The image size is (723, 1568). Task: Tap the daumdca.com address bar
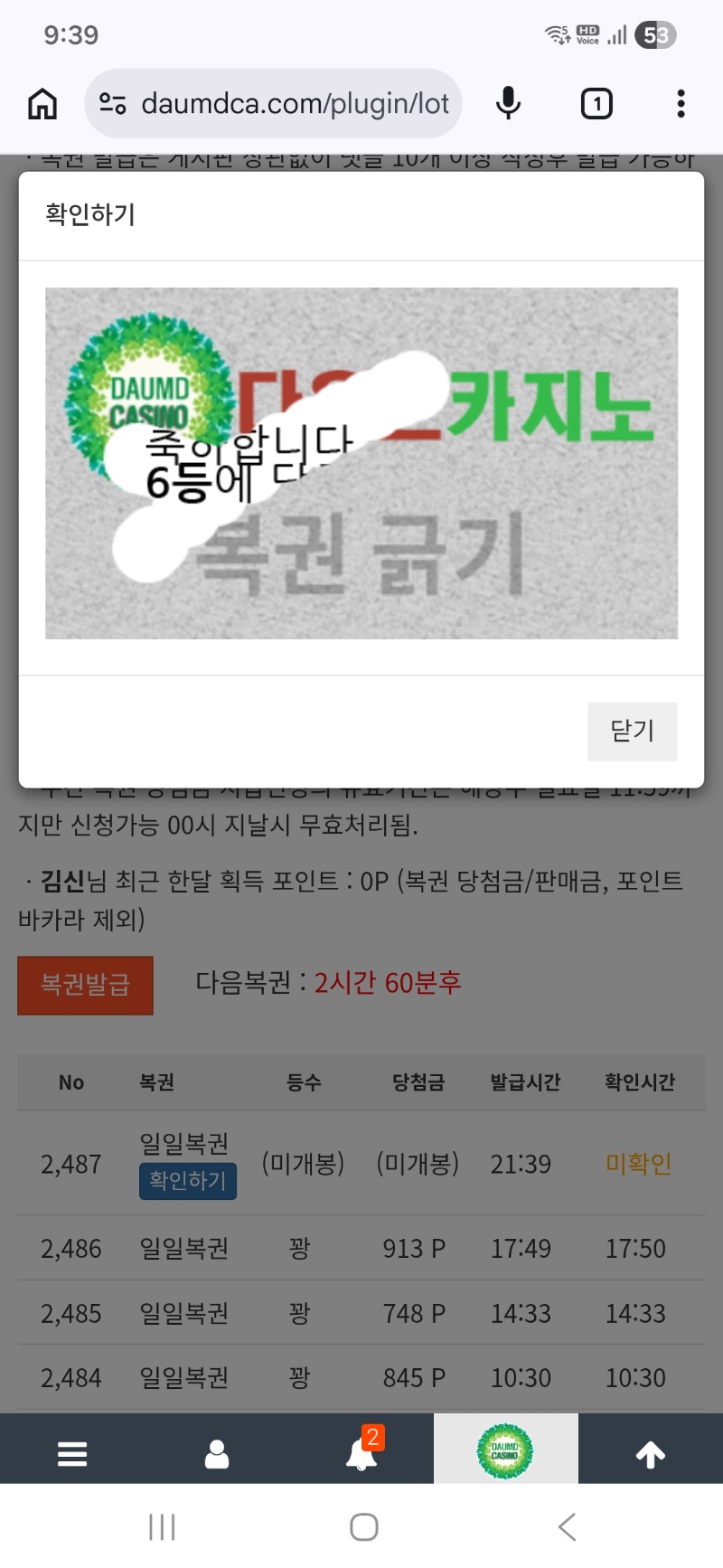(274, 104)
